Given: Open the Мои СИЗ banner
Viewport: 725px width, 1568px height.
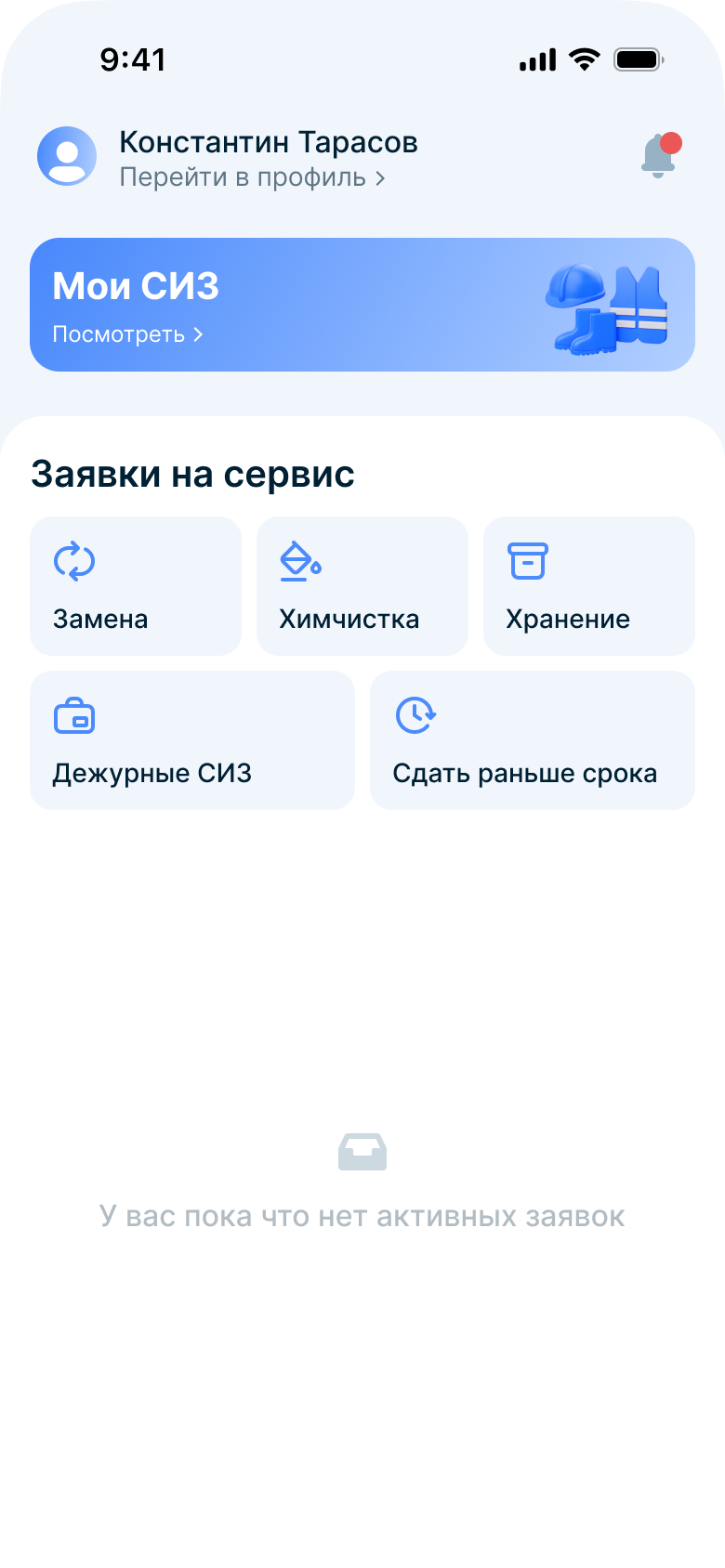Looking at the screenshot, I should point(362,305).
